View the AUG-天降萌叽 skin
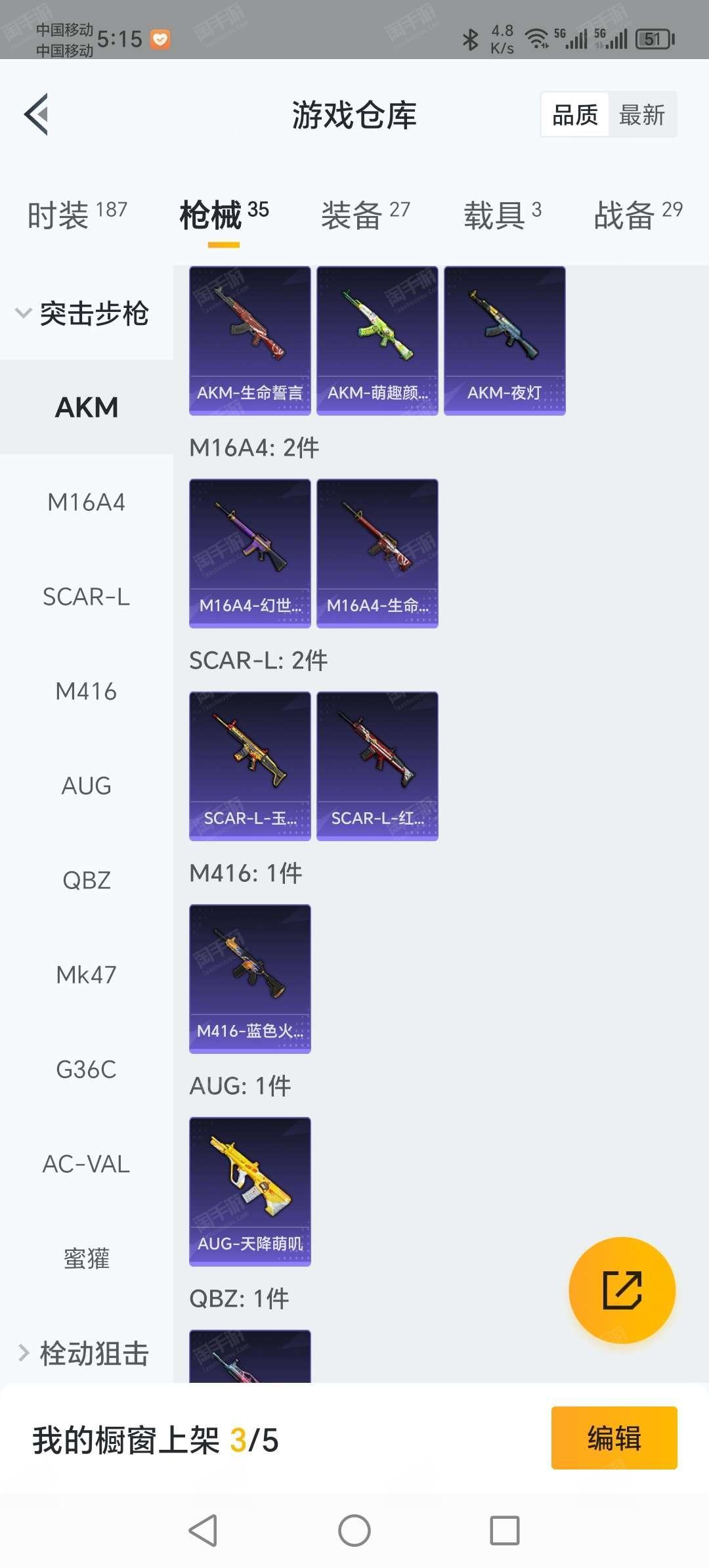The image size is (709, 1568). [250, 1192]
